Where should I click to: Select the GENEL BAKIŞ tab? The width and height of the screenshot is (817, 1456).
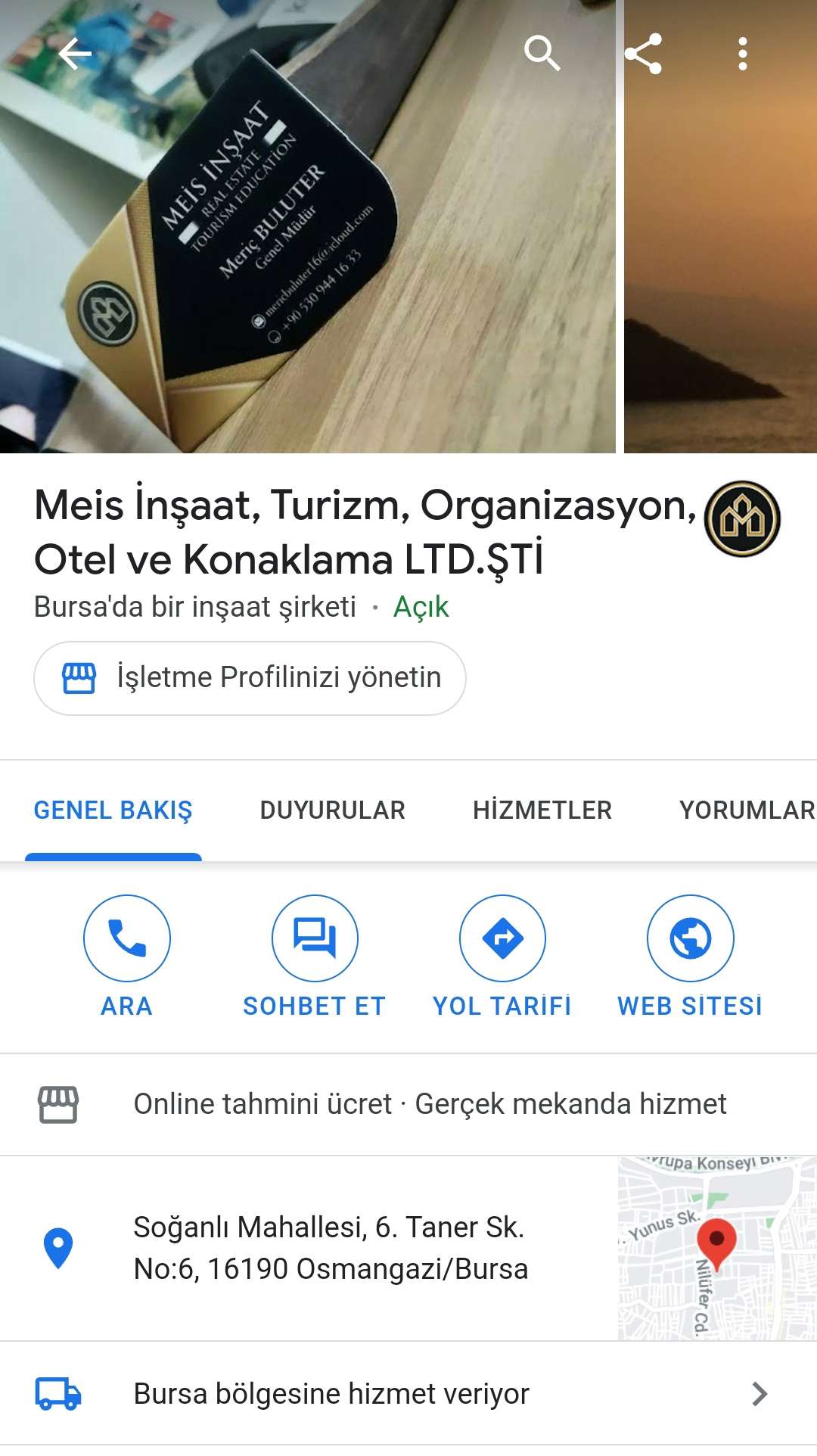pyautogui.click(x=113, y=810)
